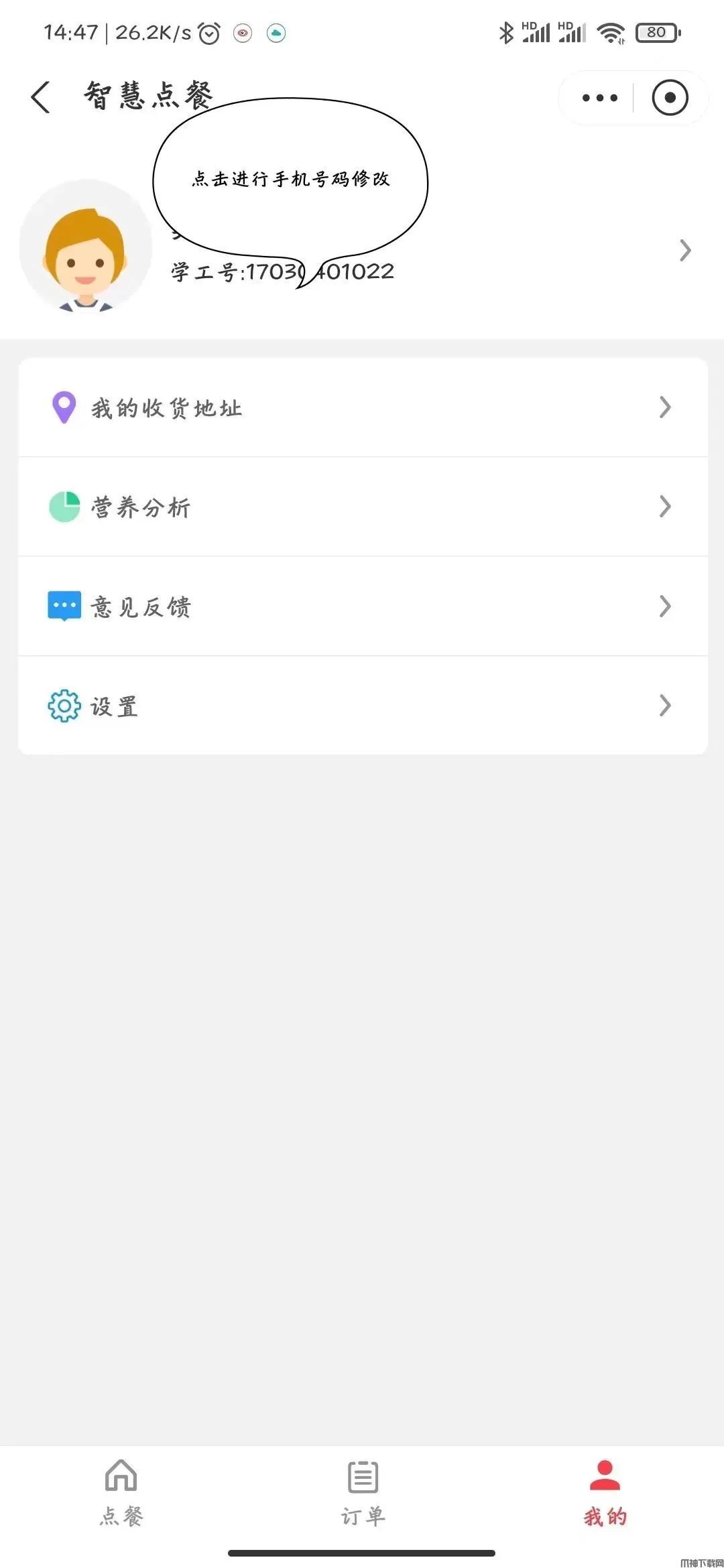Go to 设置
724x1568 pixels.
tap(362, 706)
